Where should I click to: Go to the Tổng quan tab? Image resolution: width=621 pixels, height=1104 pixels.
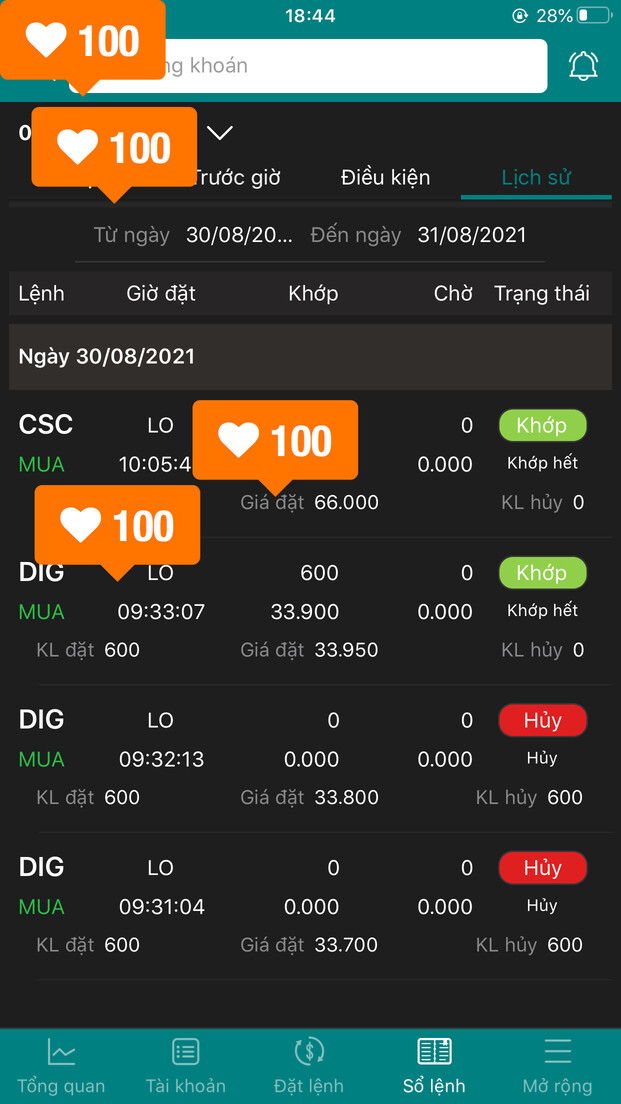coord(61,1066)
